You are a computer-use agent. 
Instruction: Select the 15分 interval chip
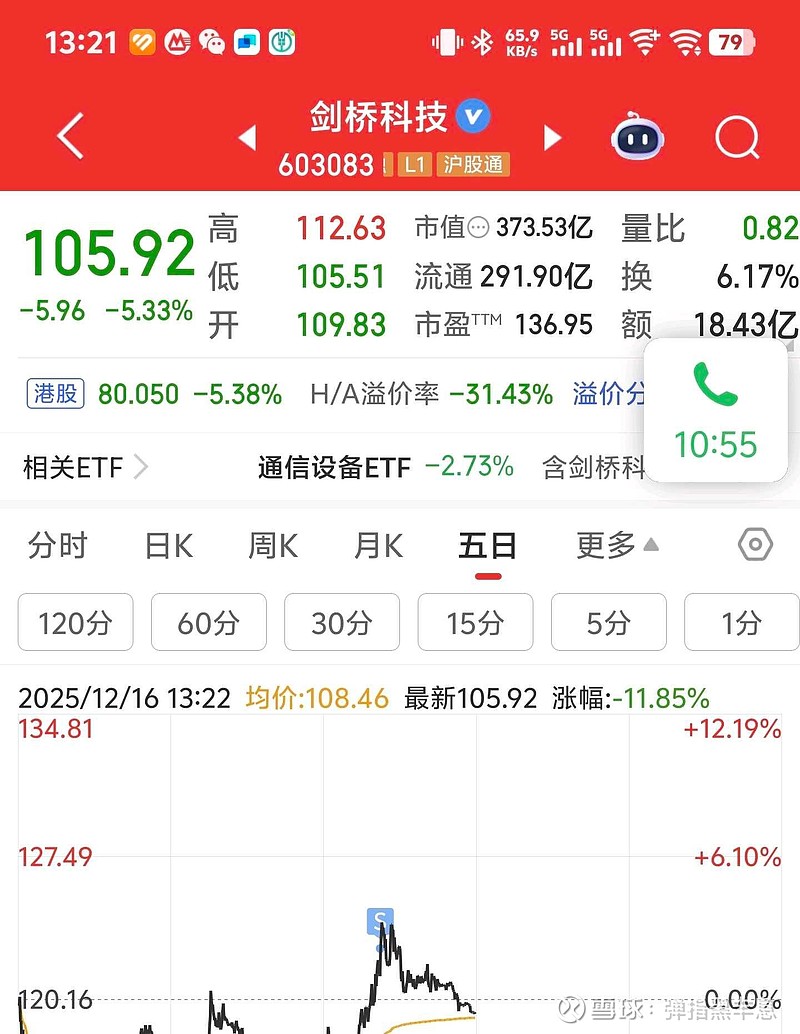click(x=475, y=623)
